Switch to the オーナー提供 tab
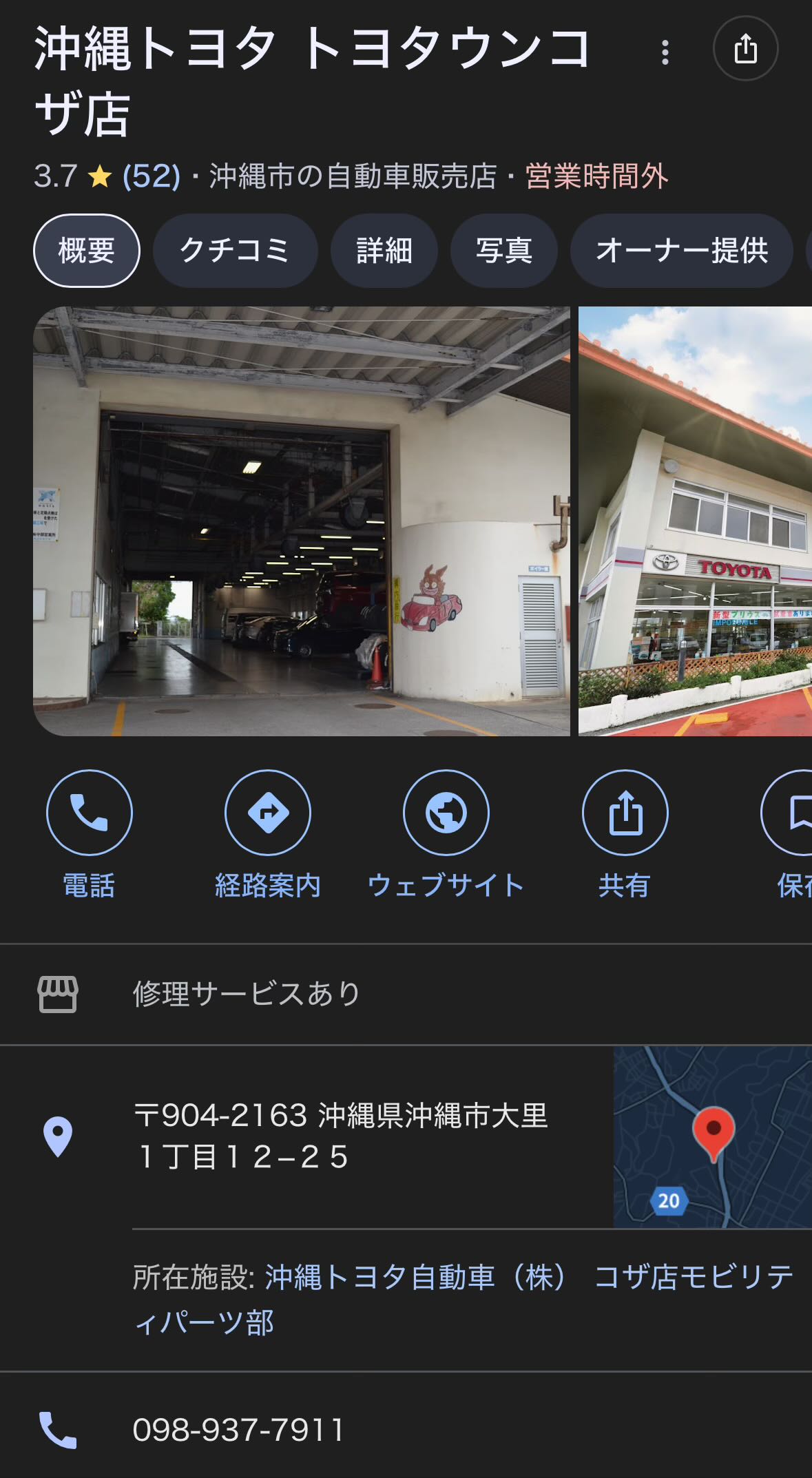Image resolution: width=812 pixels, height=1478 pixels. pyautogui.click(x=682, y=251)
